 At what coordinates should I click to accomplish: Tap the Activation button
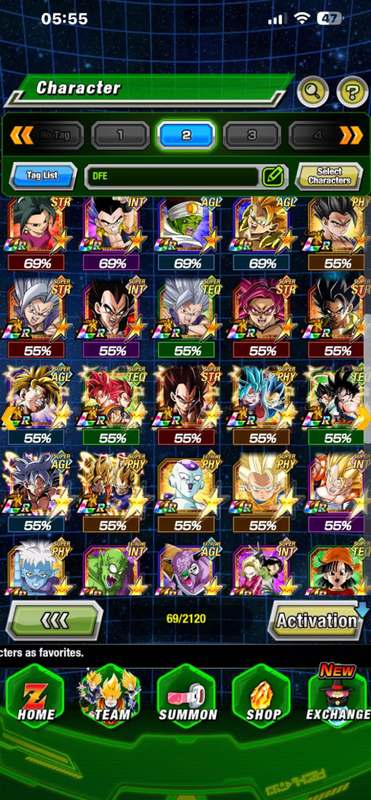pos(316,620)
